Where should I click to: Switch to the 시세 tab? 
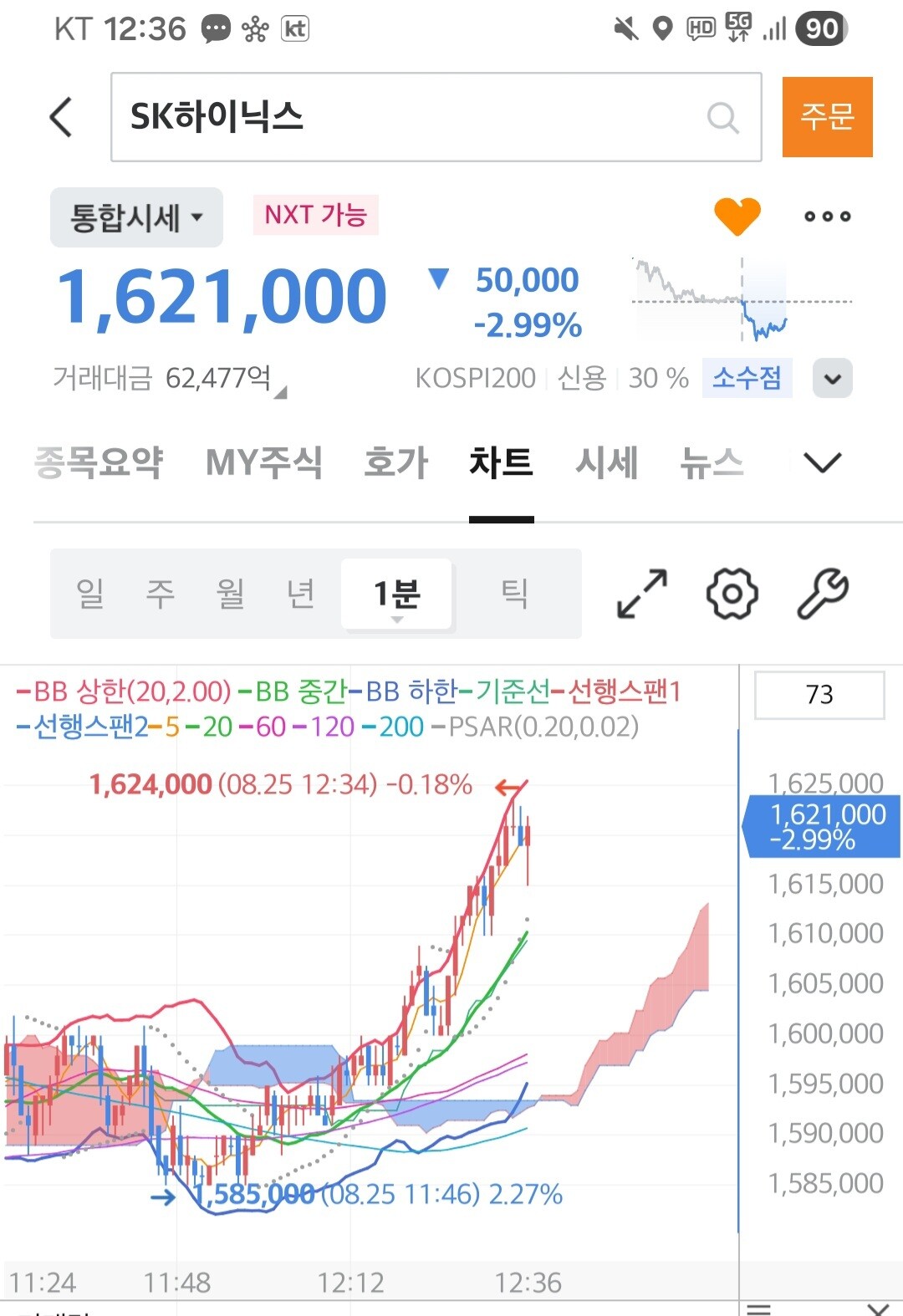coord(606,462)
